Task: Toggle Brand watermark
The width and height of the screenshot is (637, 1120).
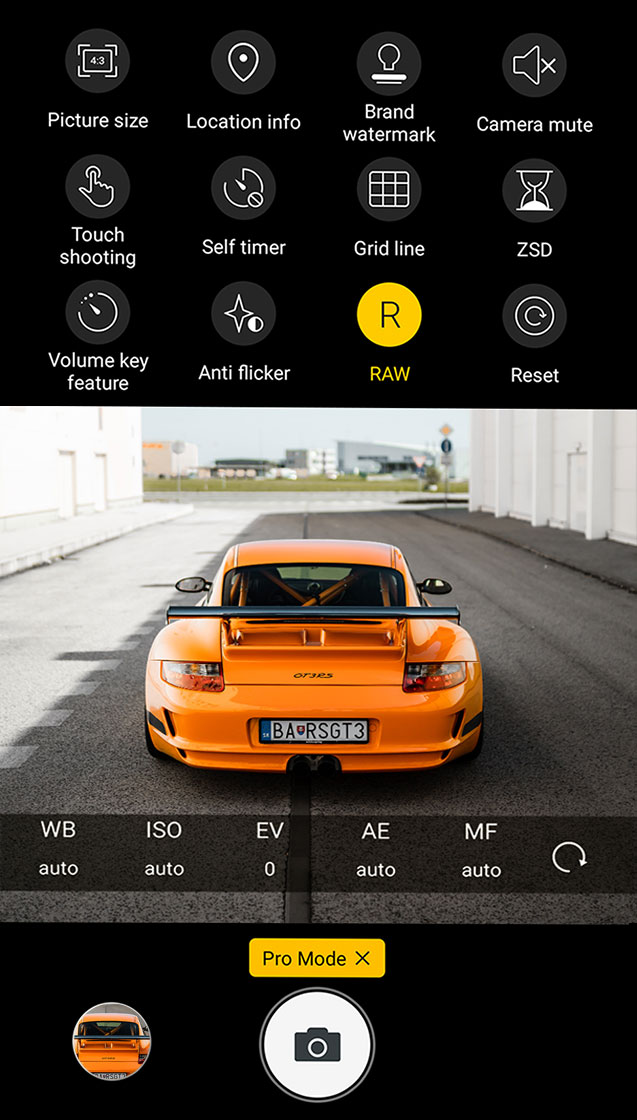Action: [389, 62]
